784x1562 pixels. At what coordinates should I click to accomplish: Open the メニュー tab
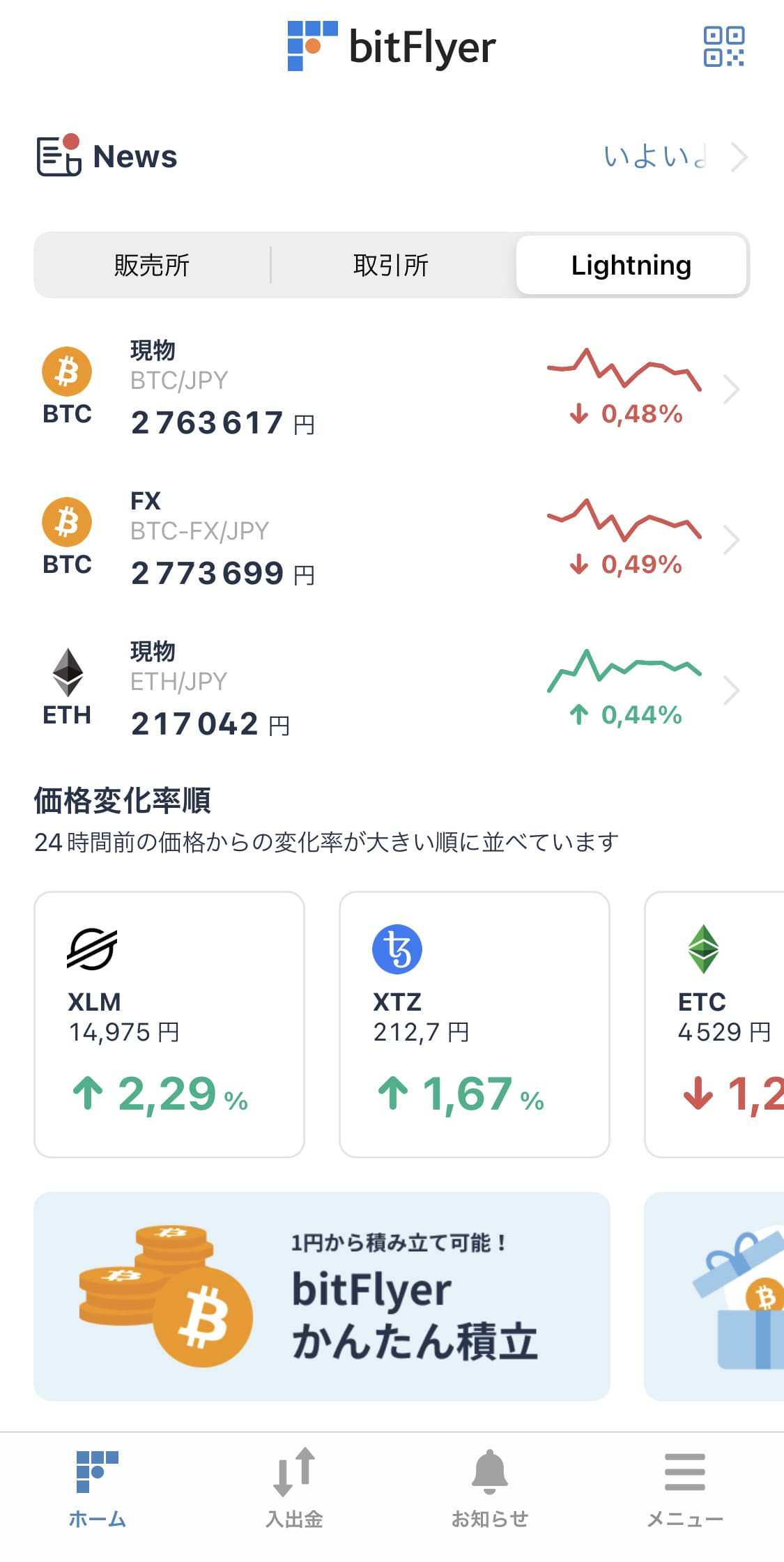(x=685, y=1489)
